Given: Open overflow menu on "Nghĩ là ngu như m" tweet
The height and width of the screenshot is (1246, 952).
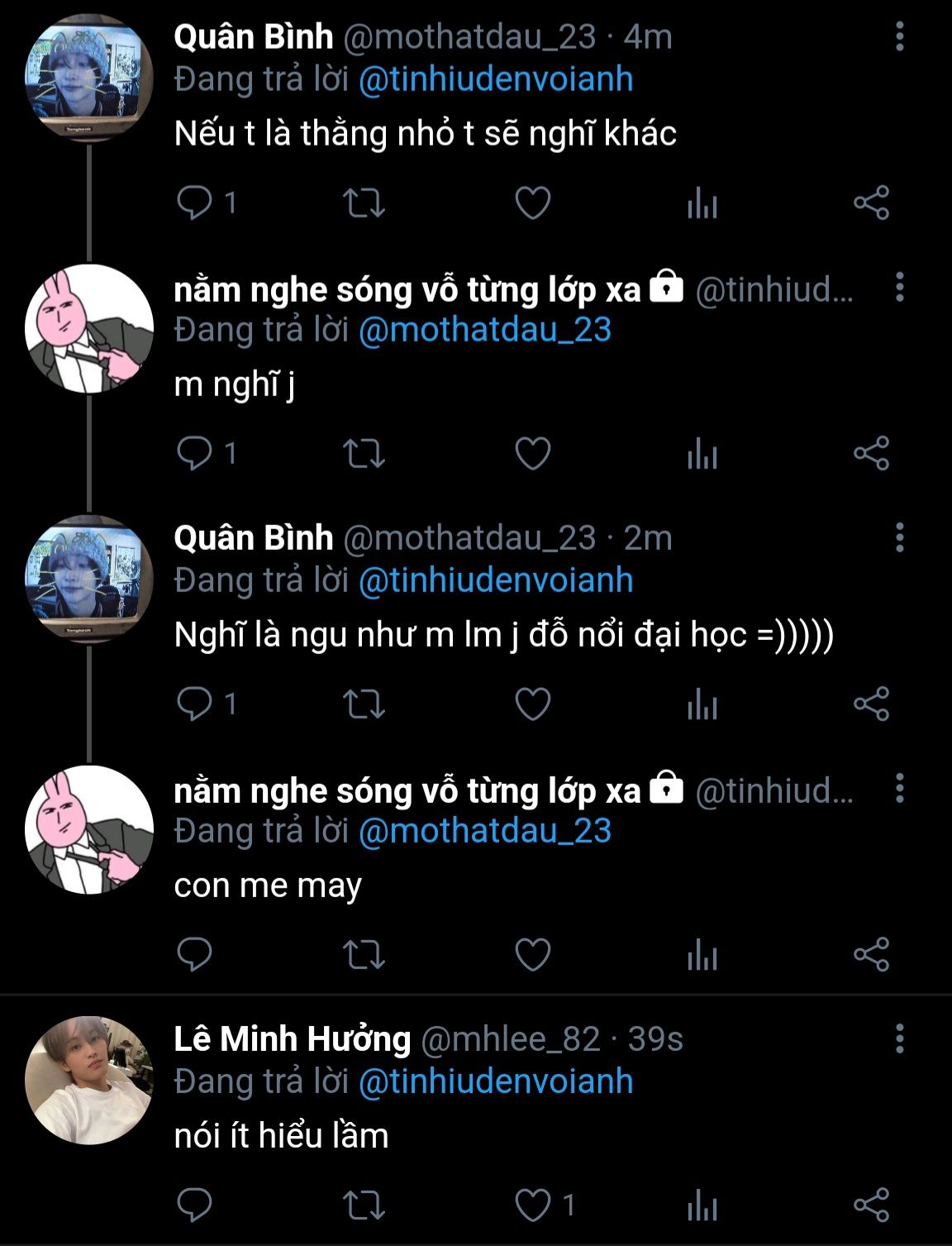Looking at the screenshot, I should pyautogui.click(x=900, y=538).
